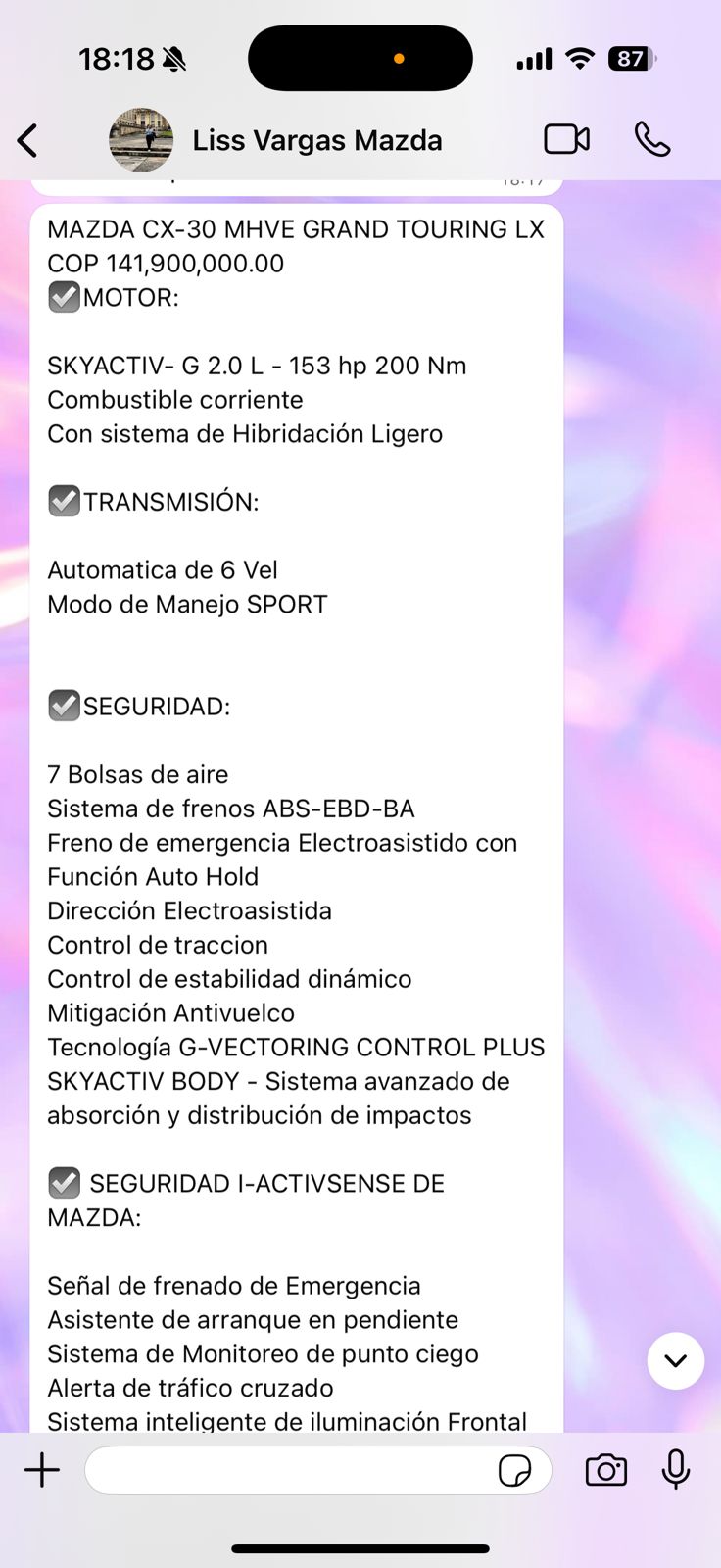This screenshot has width=721, height=1568.
Task: Start a voice call with Liss Vargas
Action: point(651,140)
